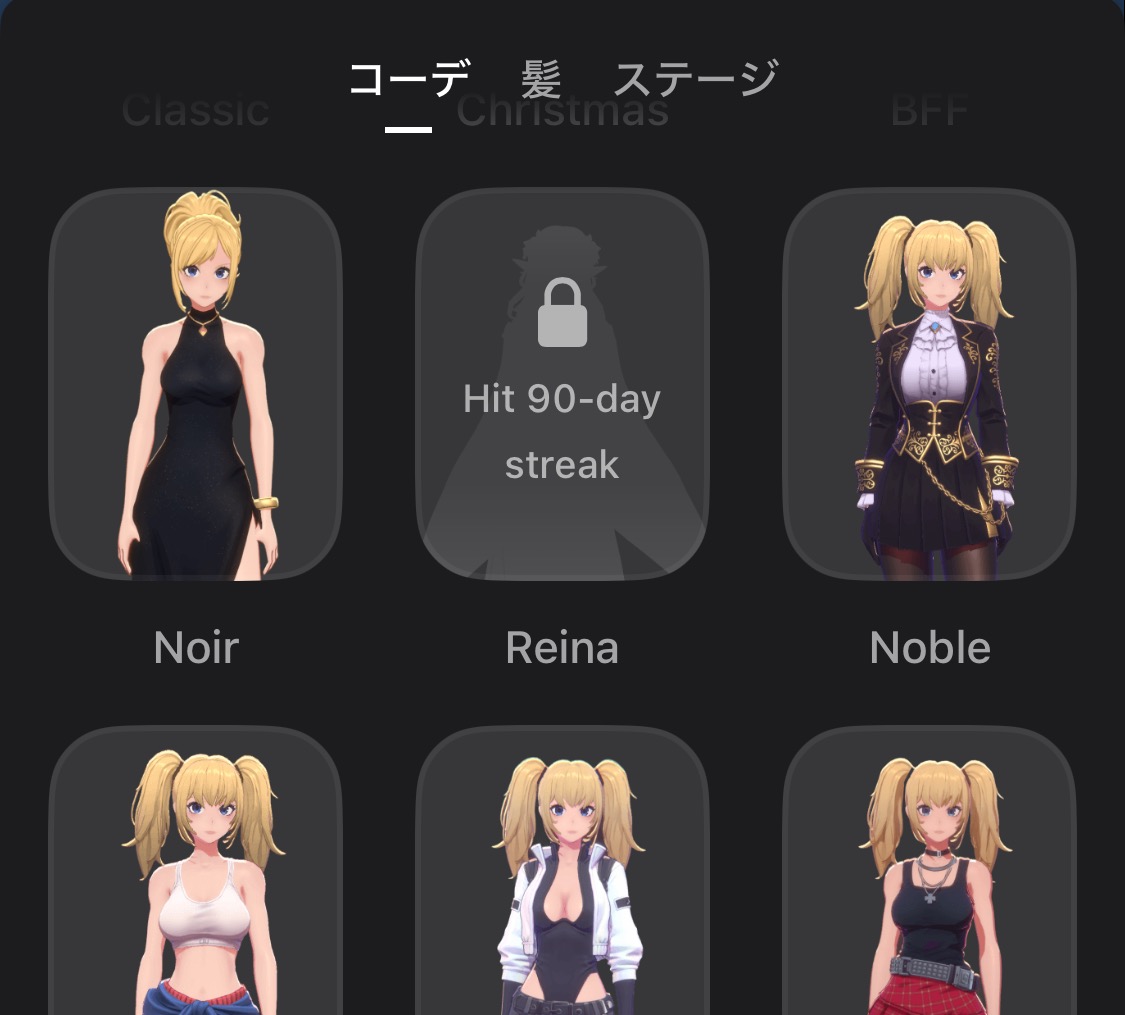
Task: Switch to the 髪 tab
Action: coord(541,79)
